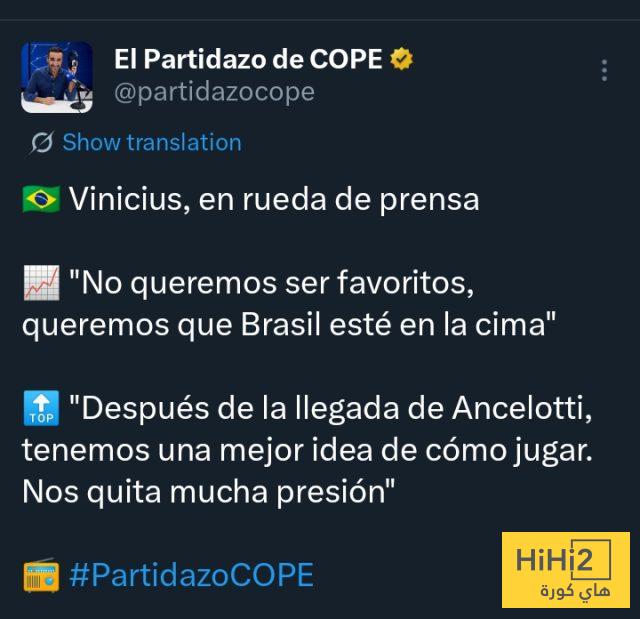The image size is (640, 619).
Task: Open the #PartidazoCOPE hashtag
Action: [x=192, y=575]
